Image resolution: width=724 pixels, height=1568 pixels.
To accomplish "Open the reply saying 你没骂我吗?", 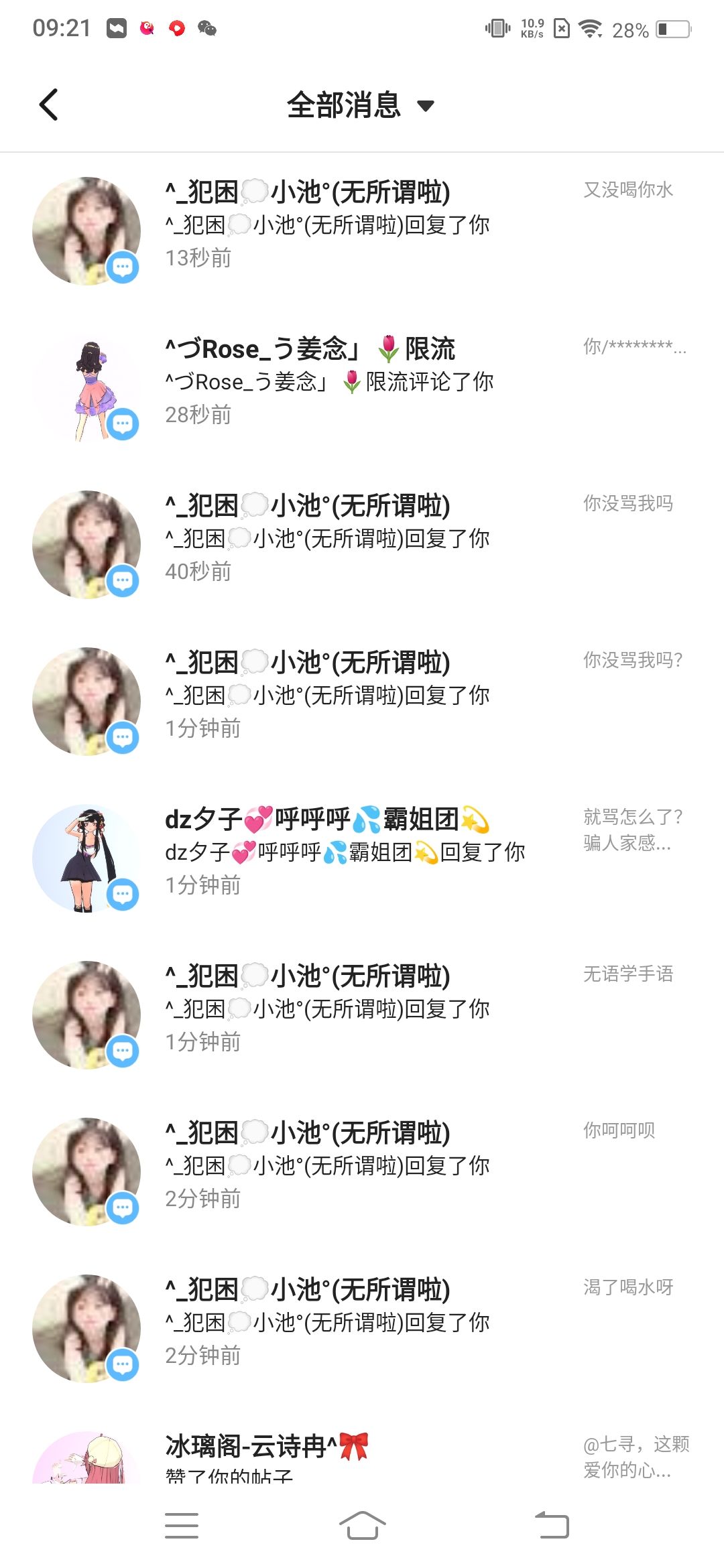I will coord(362,696).
